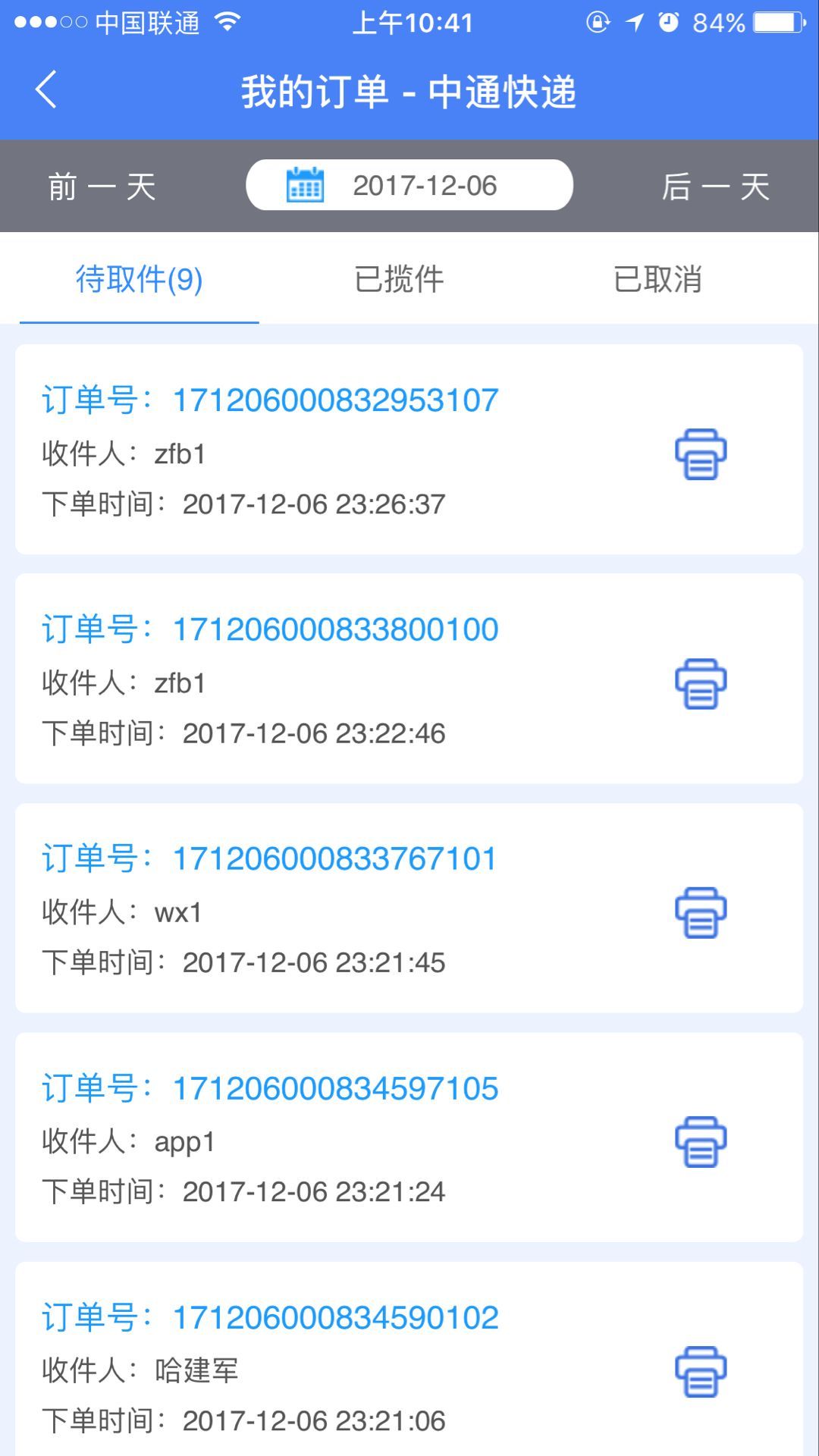
Task: Print order 171206000833800100
Action: [x=701, y=683]
